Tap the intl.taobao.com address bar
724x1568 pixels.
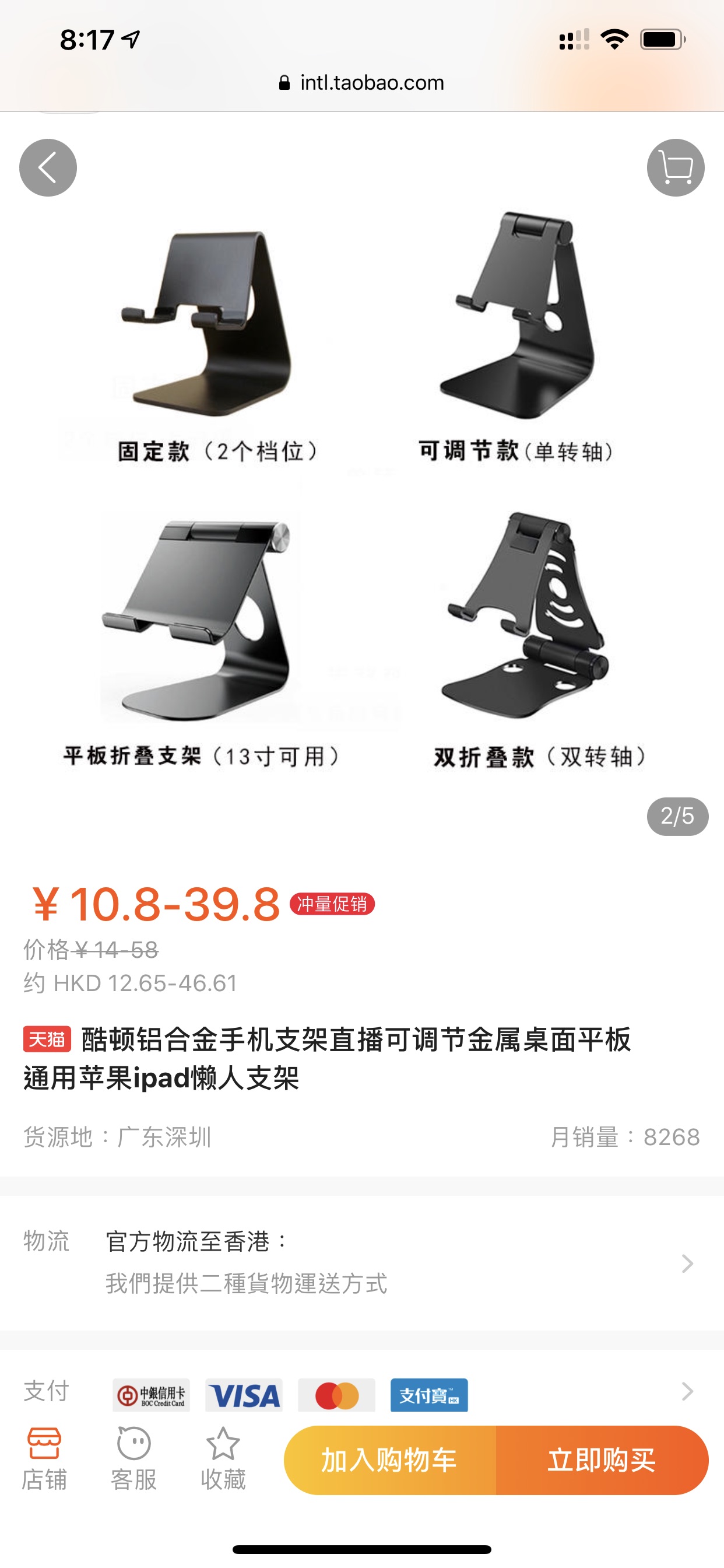[362, 83]
